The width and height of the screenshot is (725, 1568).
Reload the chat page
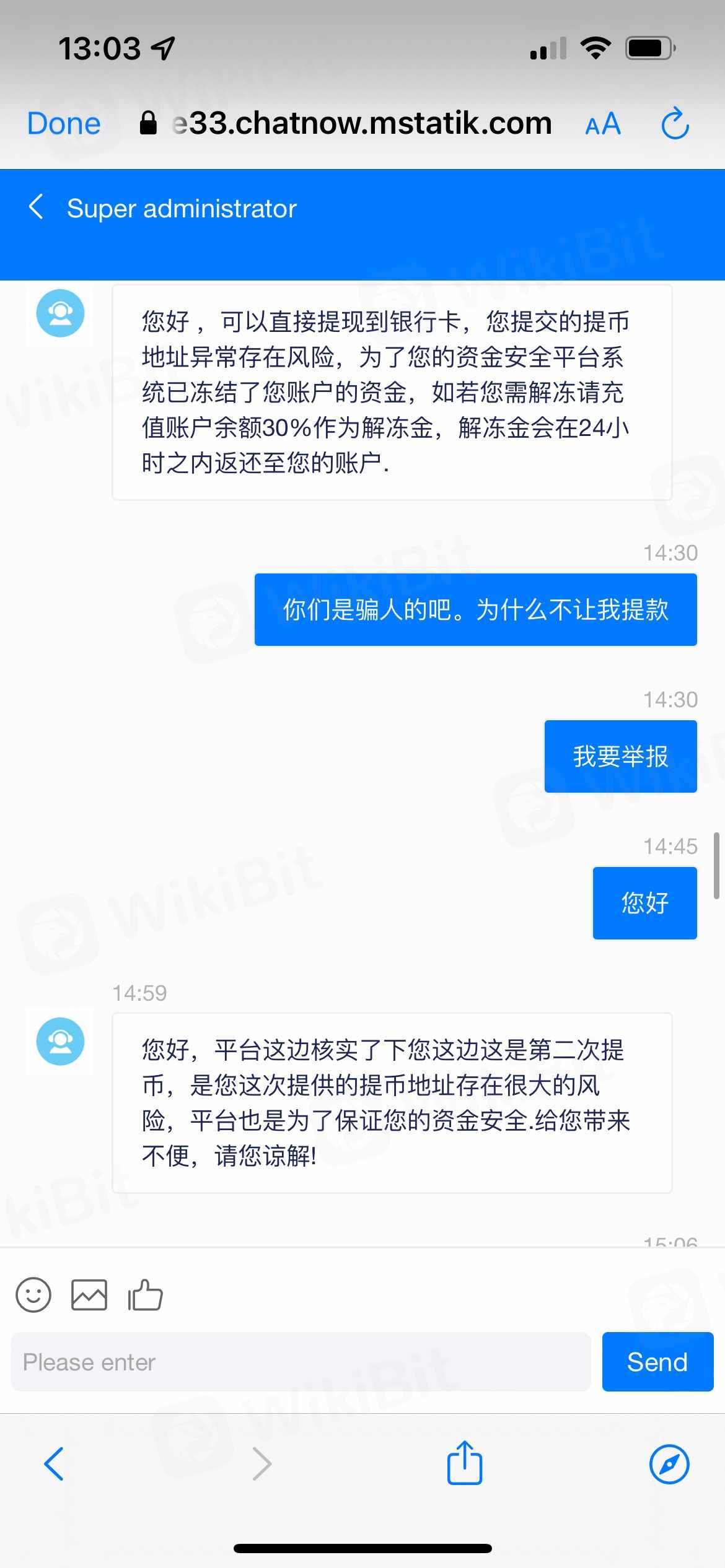coord(675,124)
